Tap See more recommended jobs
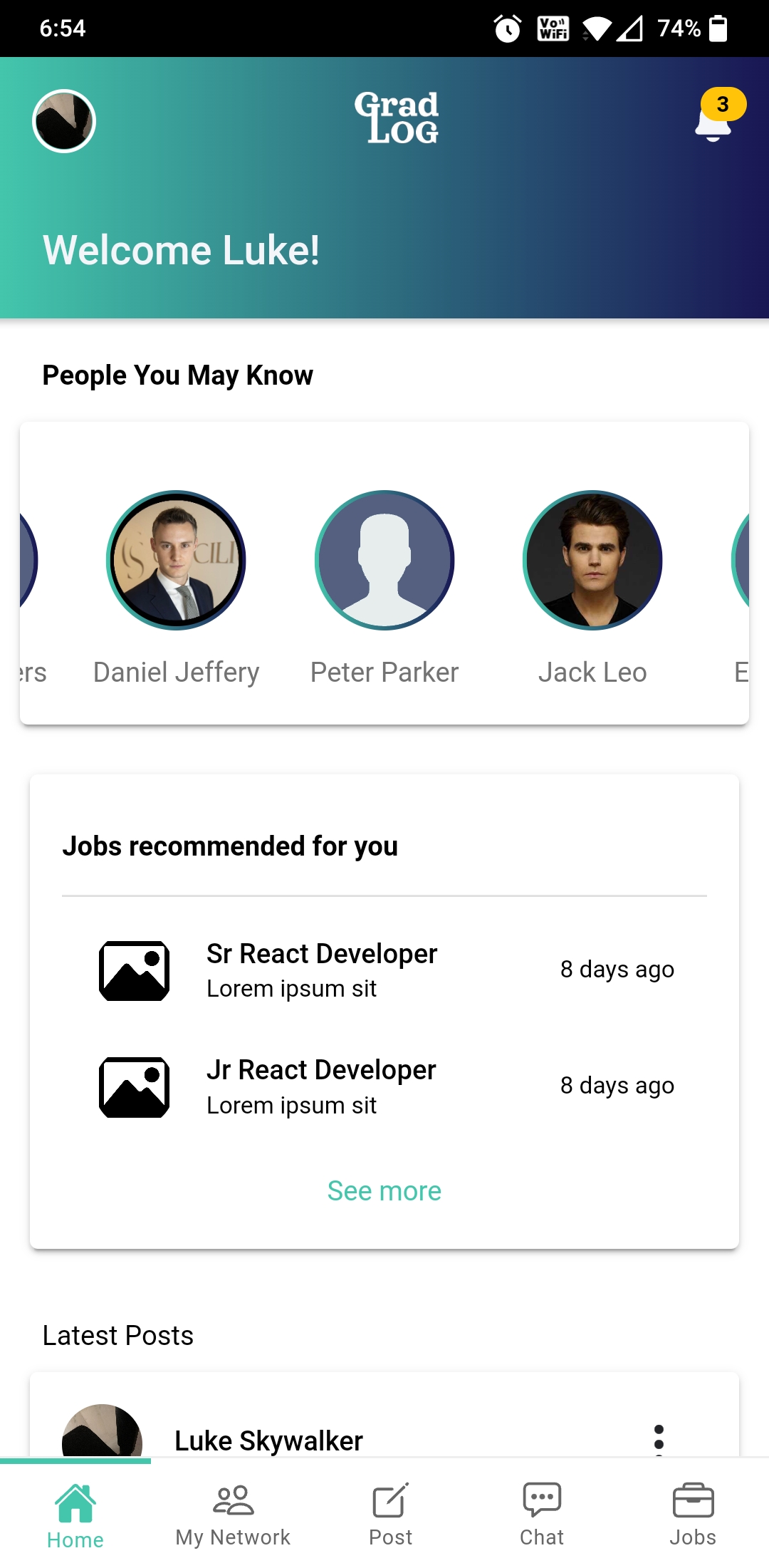Screen dimensions: 769x1568 (x=384, y=1191)
